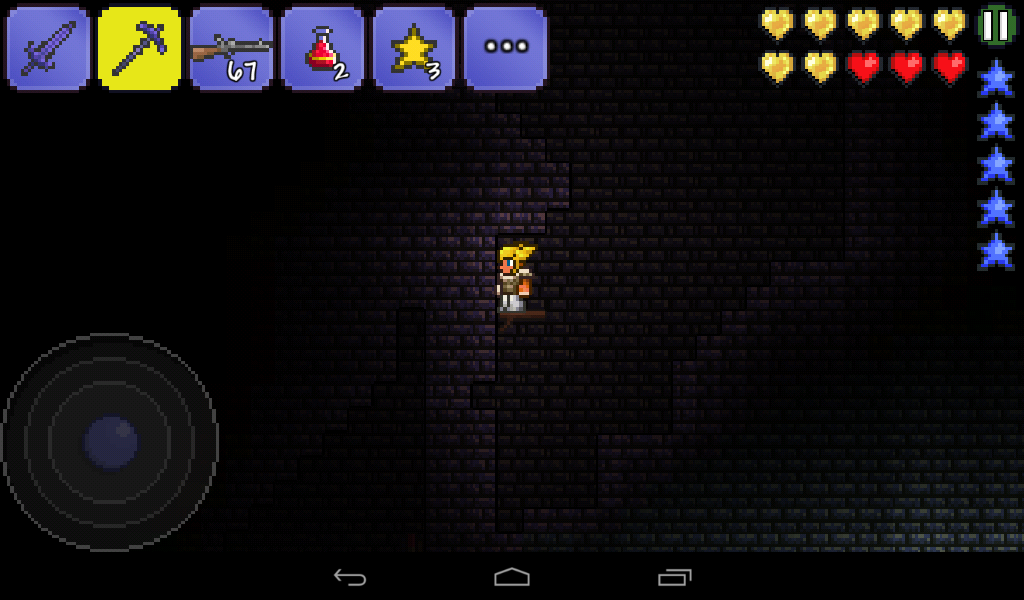
Task: Select the pickaxe hotbar slot
Action: coord(139,48)
